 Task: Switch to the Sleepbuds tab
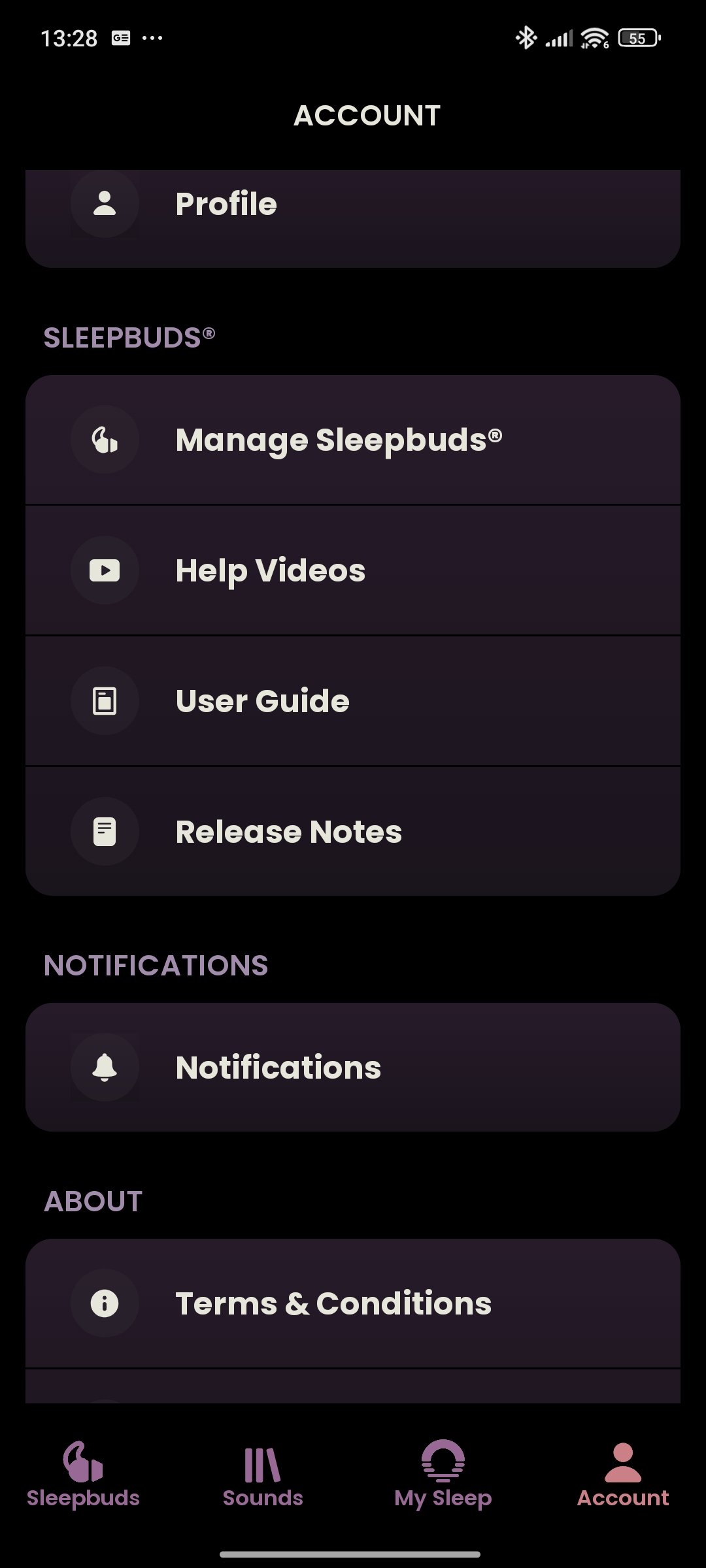[x=83, y=1475]
